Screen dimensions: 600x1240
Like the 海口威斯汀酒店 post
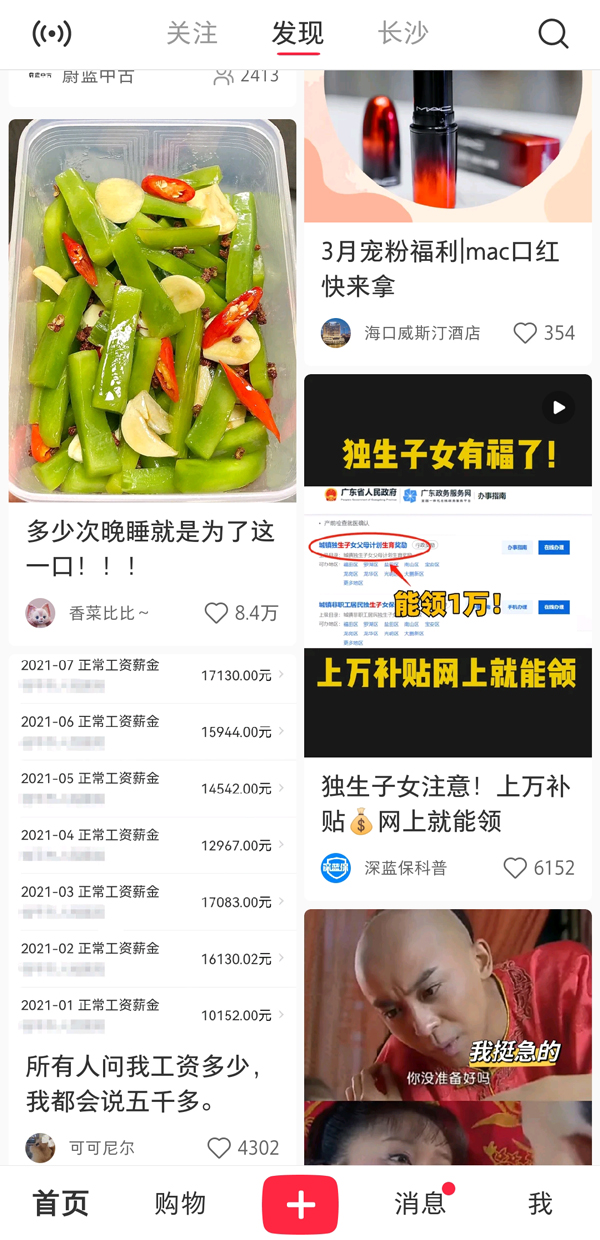[525, 333]
